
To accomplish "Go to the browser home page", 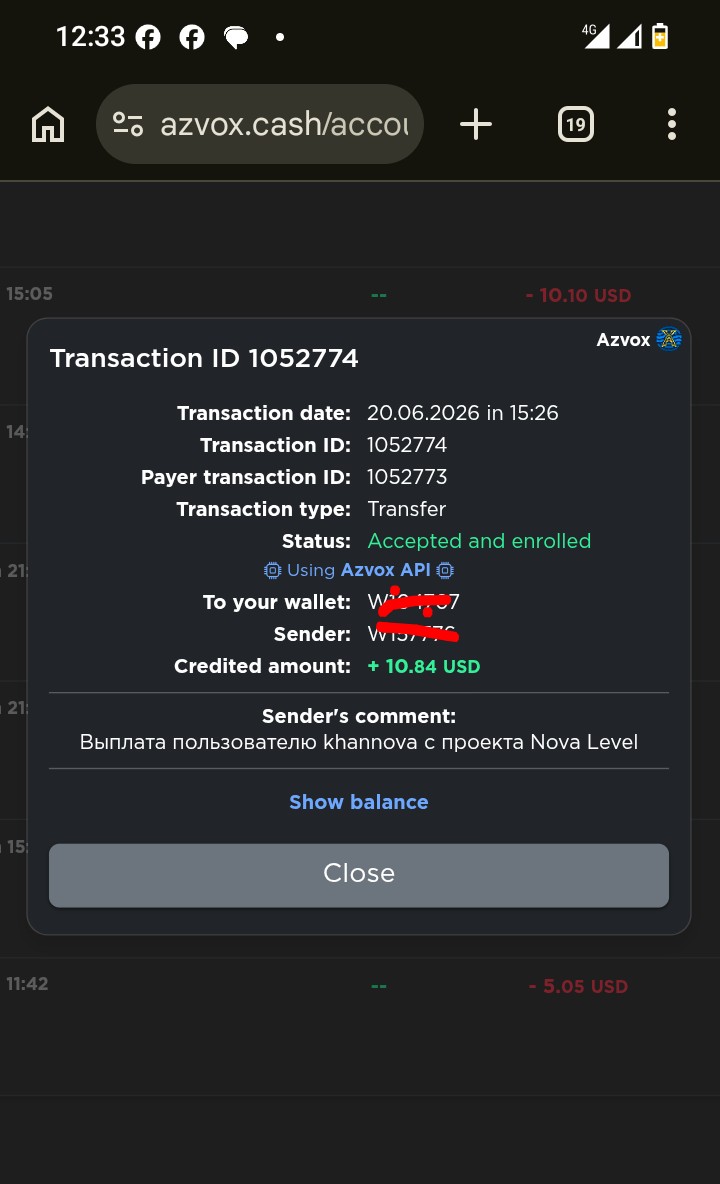I will [48, 125].
